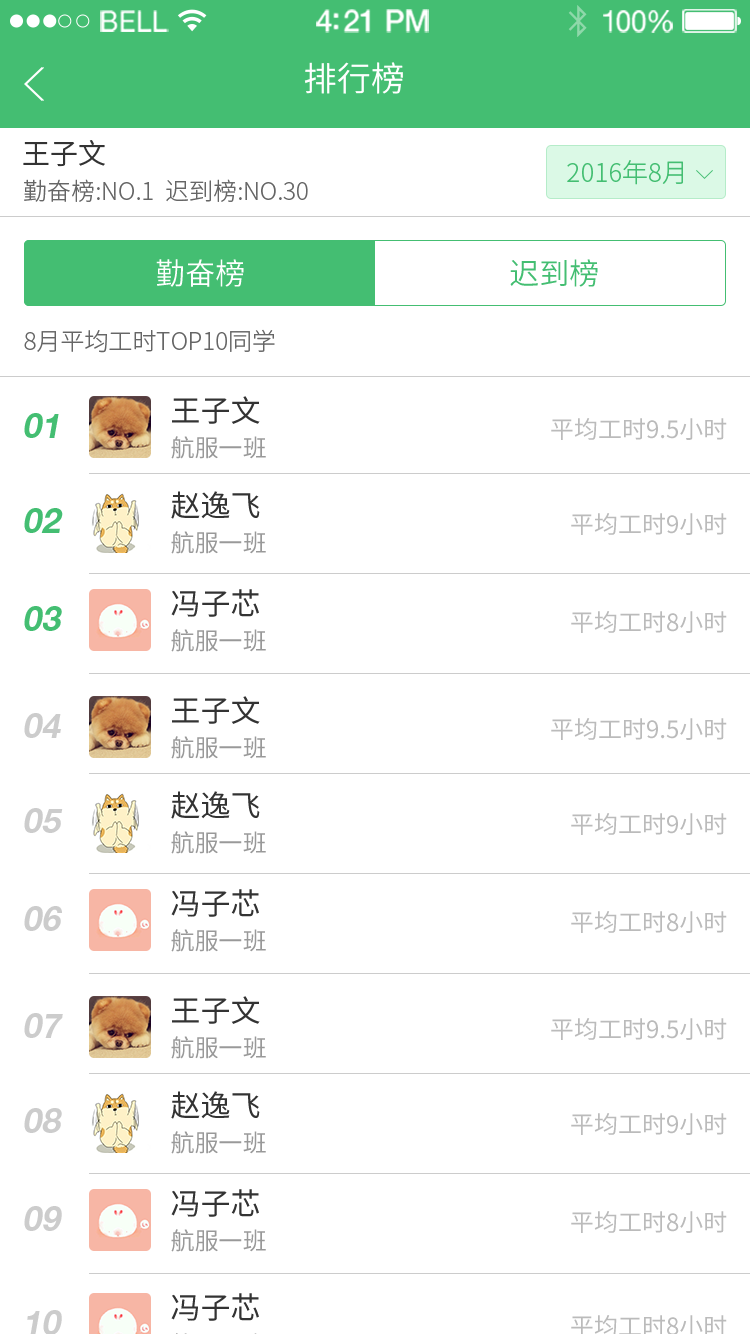View rank 07 entry 王子文
The image size is (750, 1334).
pyautogui.click(x=375, y=1027)
